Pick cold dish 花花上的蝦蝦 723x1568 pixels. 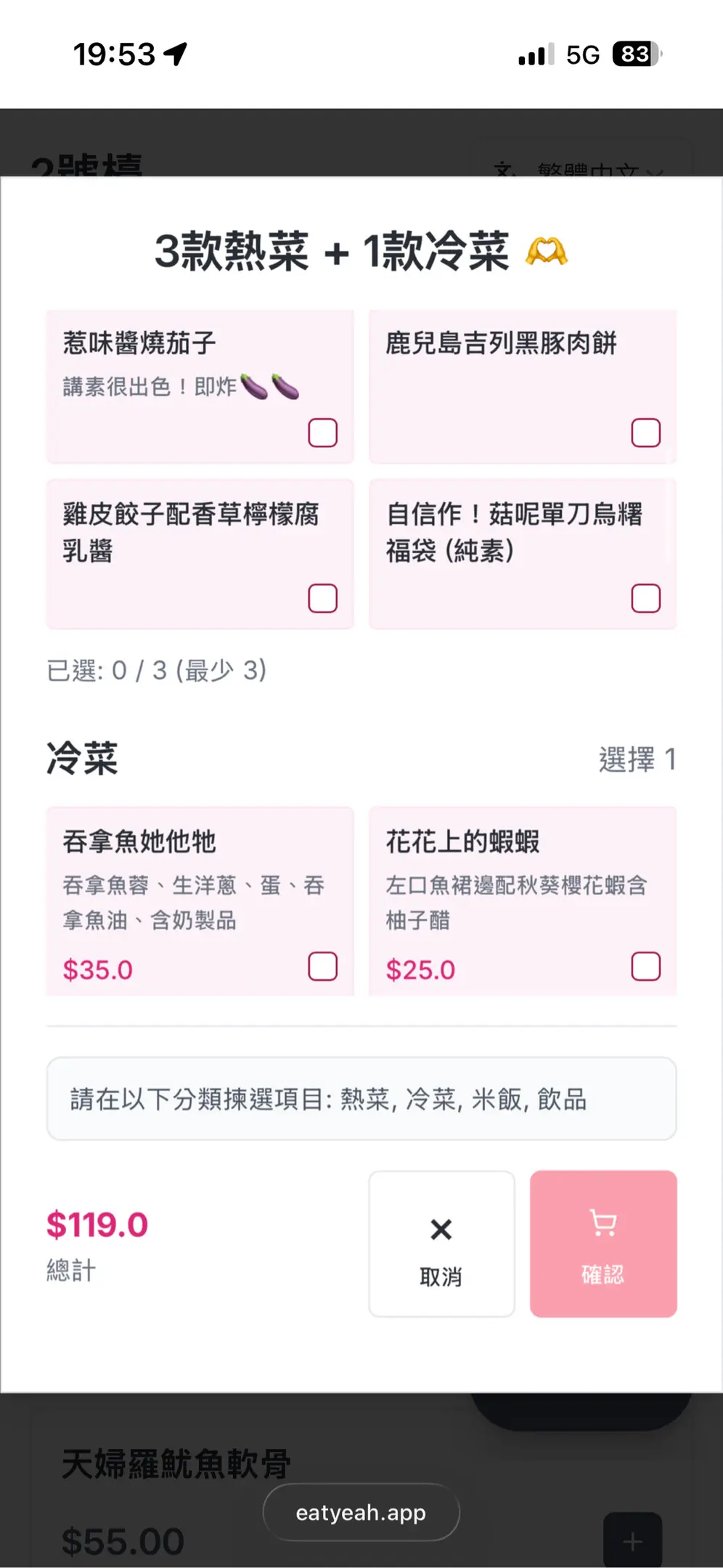point(645,966)
